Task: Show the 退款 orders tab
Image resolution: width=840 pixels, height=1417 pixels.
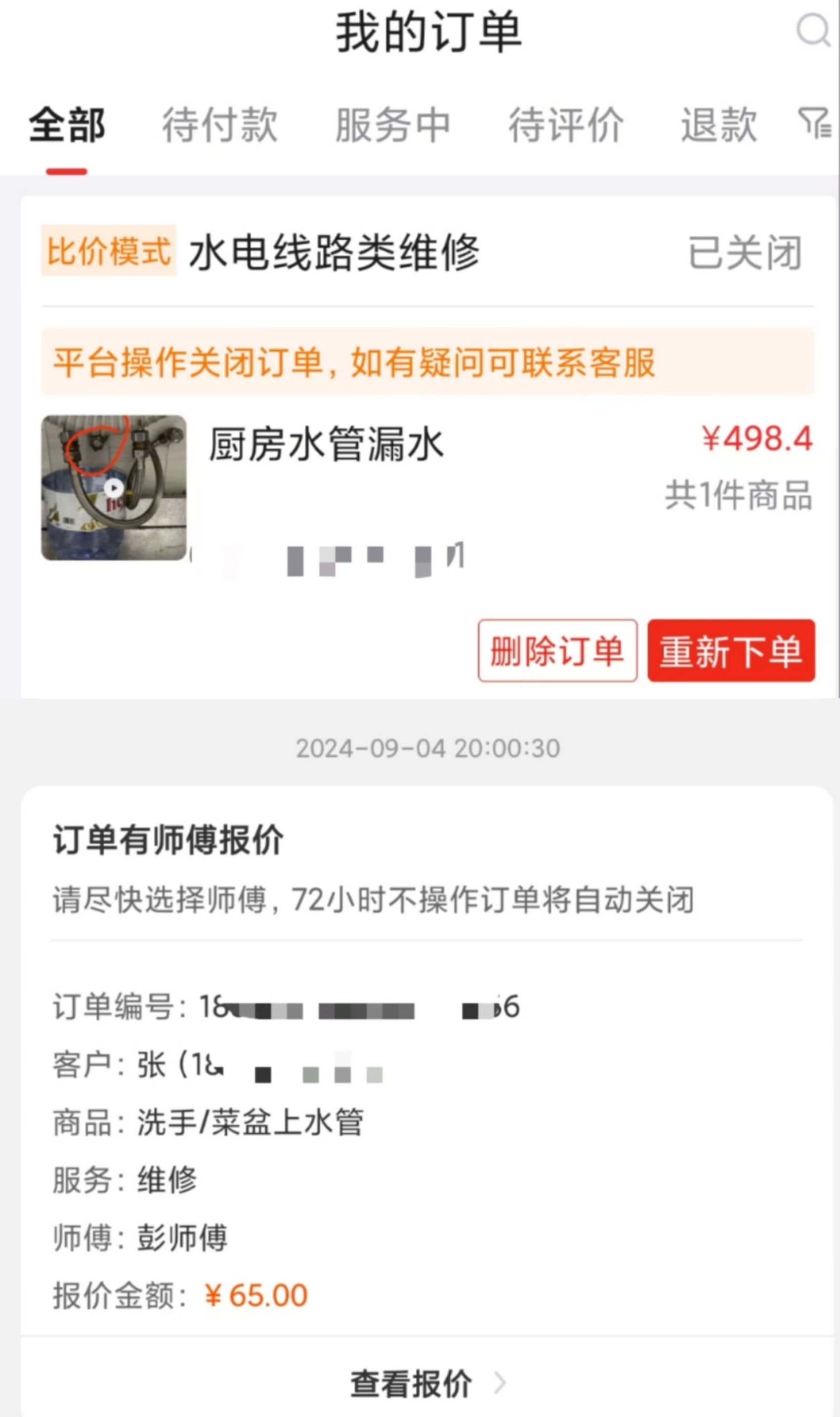Action: point(718,125)
